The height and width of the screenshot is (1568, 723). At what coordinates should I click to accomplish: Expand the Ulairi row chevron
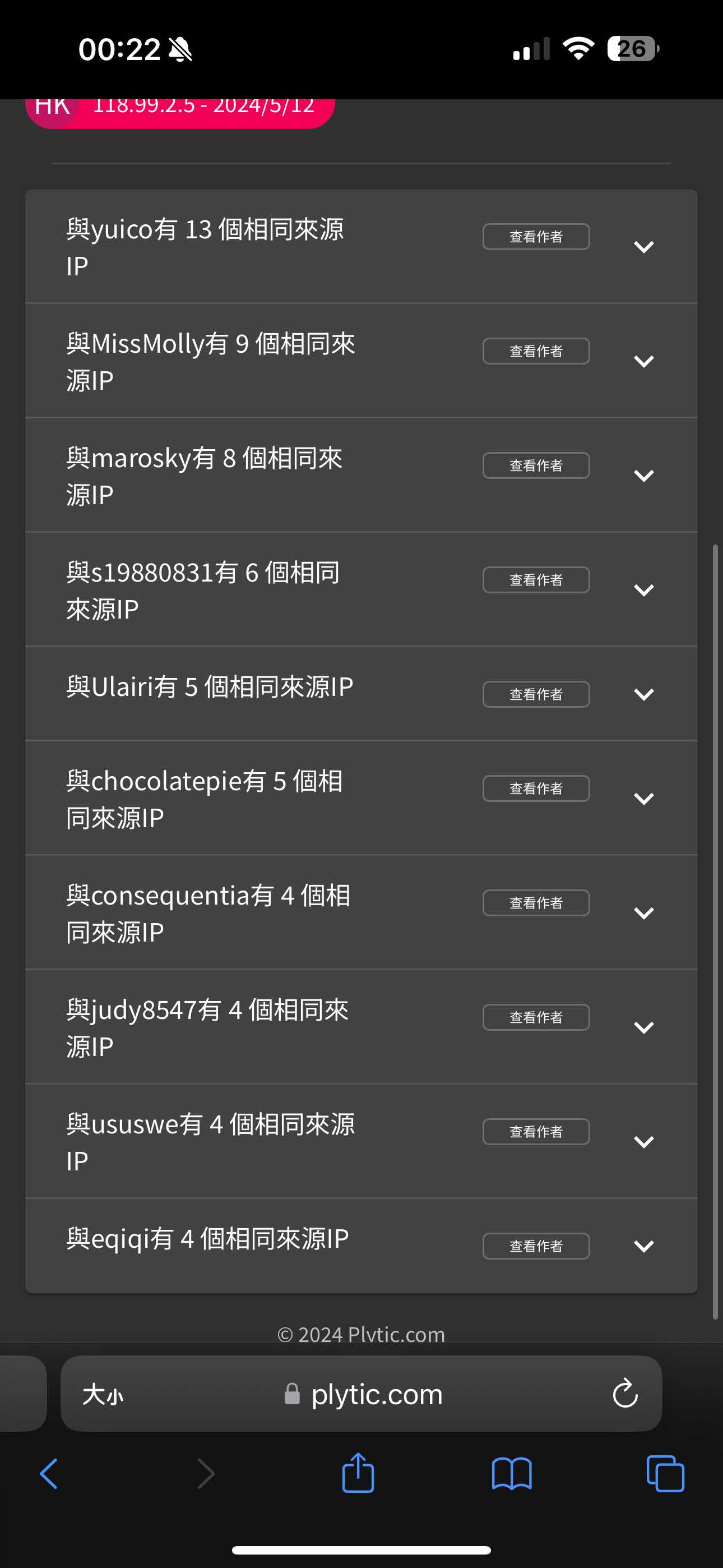click(643, 694)
